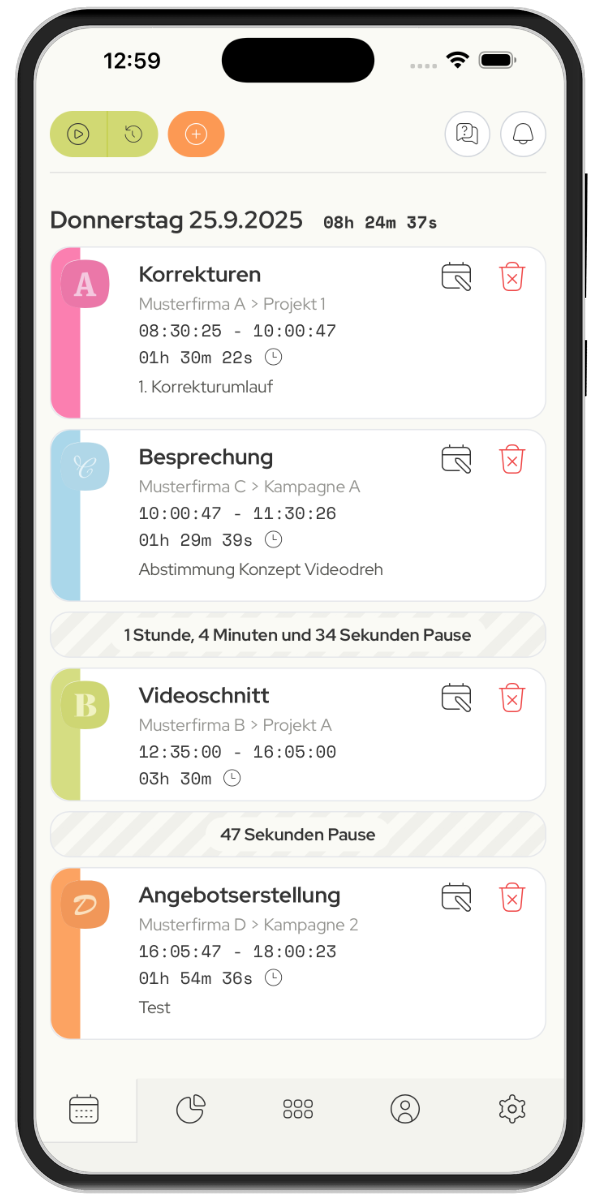Screen dimensions: 600x1200
Task: Delete the Korrekturen entry
Action: [x=512, y=277]
